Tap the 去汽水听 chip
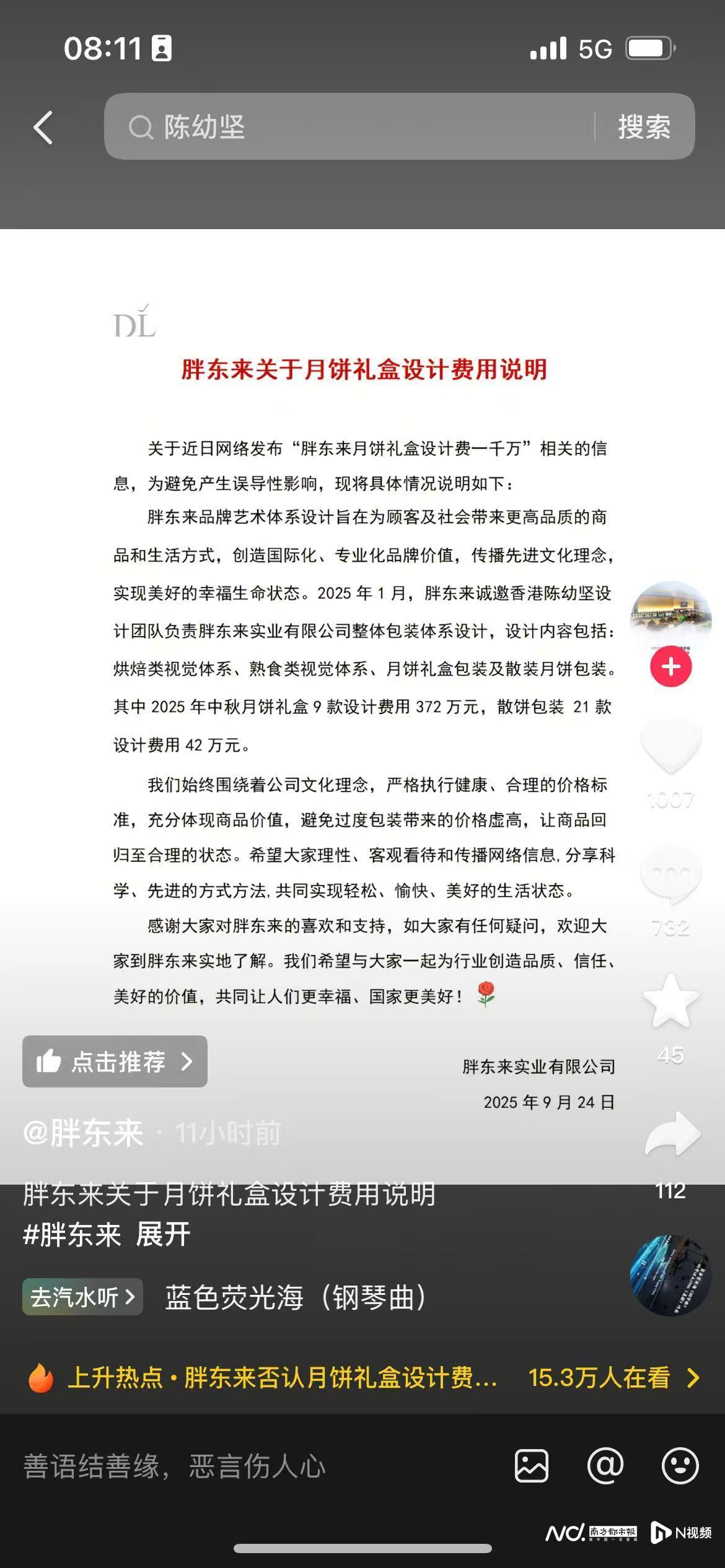725x1568 pixels. (82, 1297)
